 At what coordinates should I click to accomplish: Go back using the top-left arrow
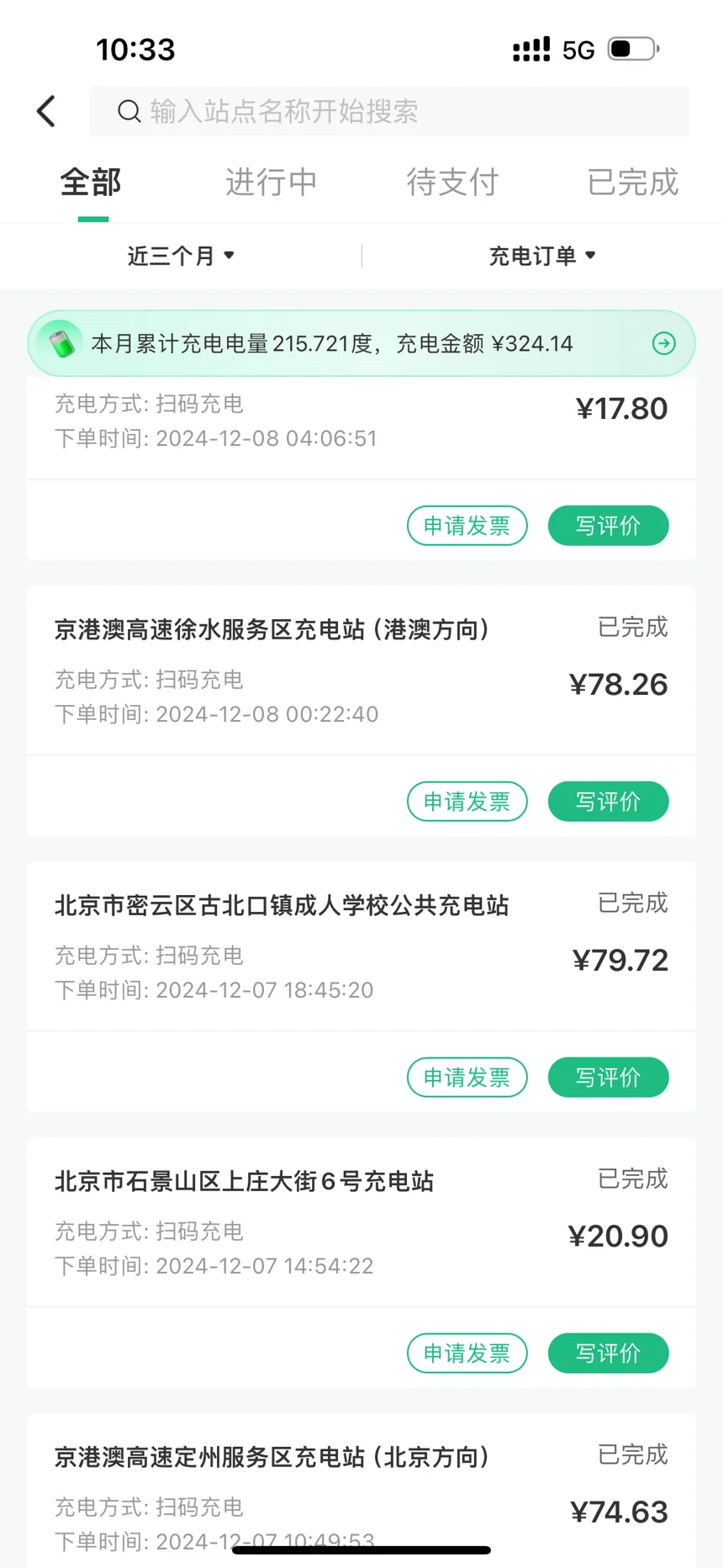(x=47, y=111)
